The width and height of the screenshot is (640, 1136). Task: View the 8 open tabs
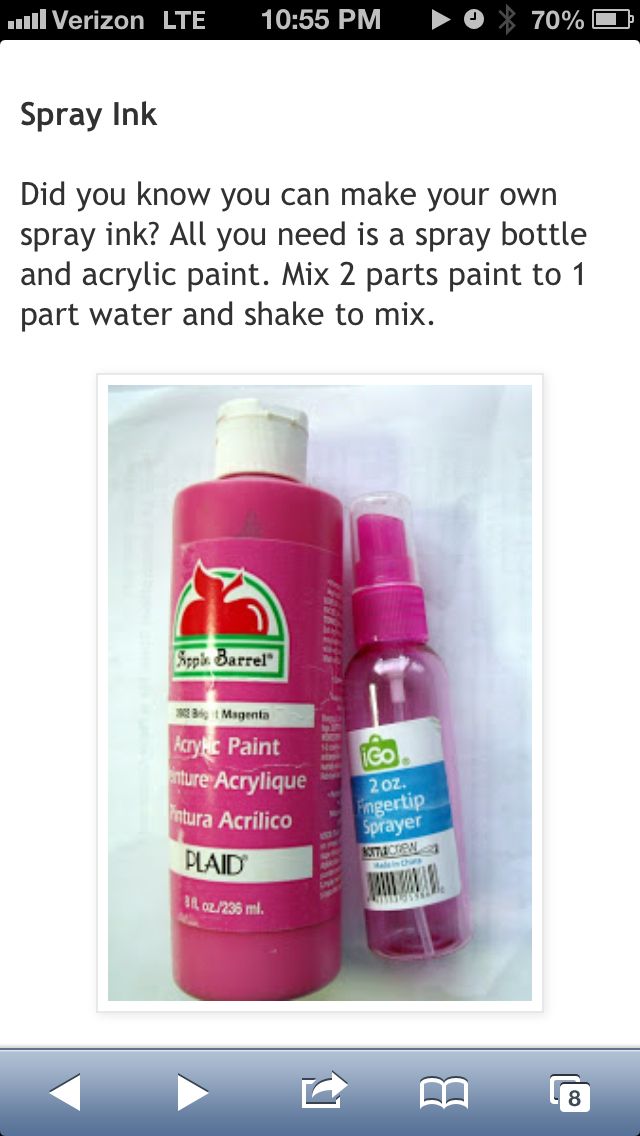570,1093
